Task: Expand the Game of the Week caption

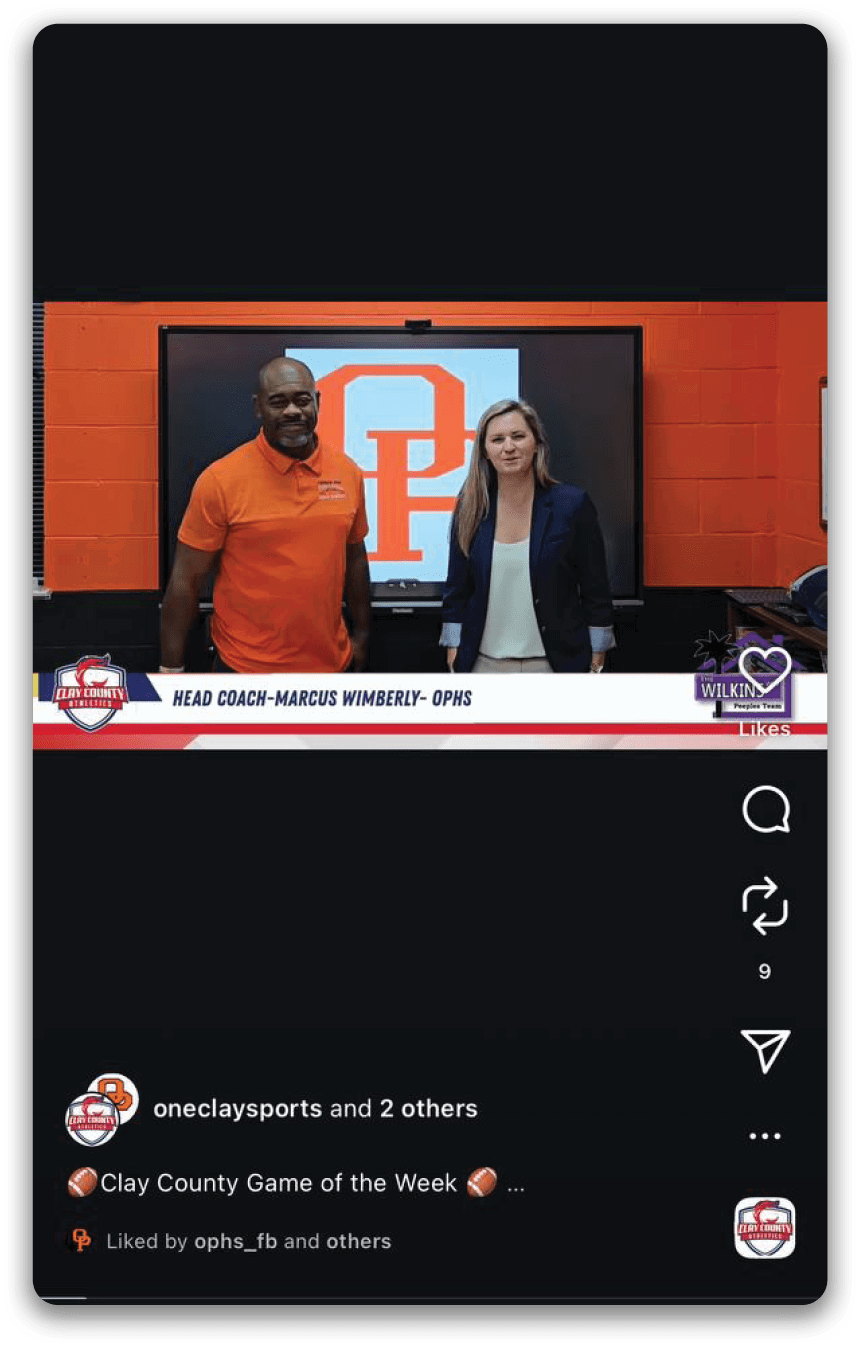Action: coord(516,1185)
